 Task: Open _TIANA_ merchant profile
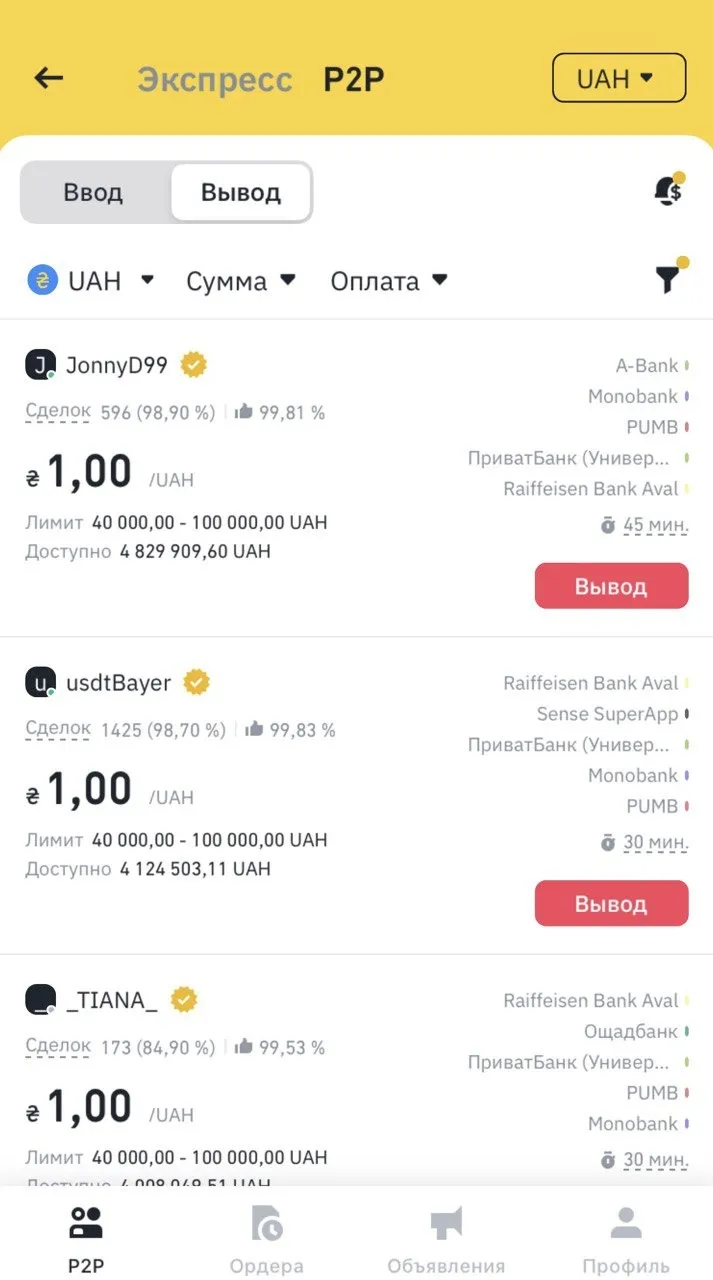coord(111,1000)
